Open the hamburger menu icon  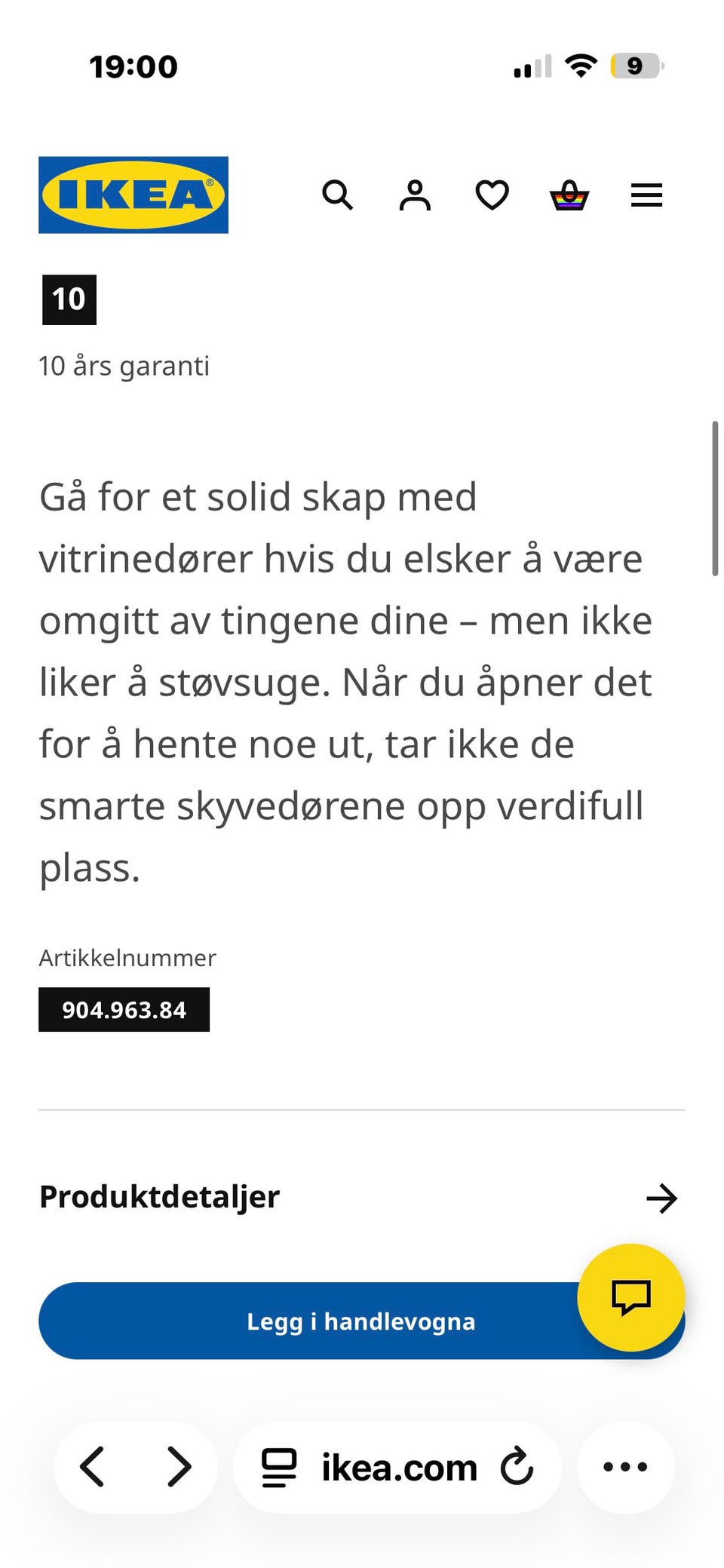pos(646,195)
